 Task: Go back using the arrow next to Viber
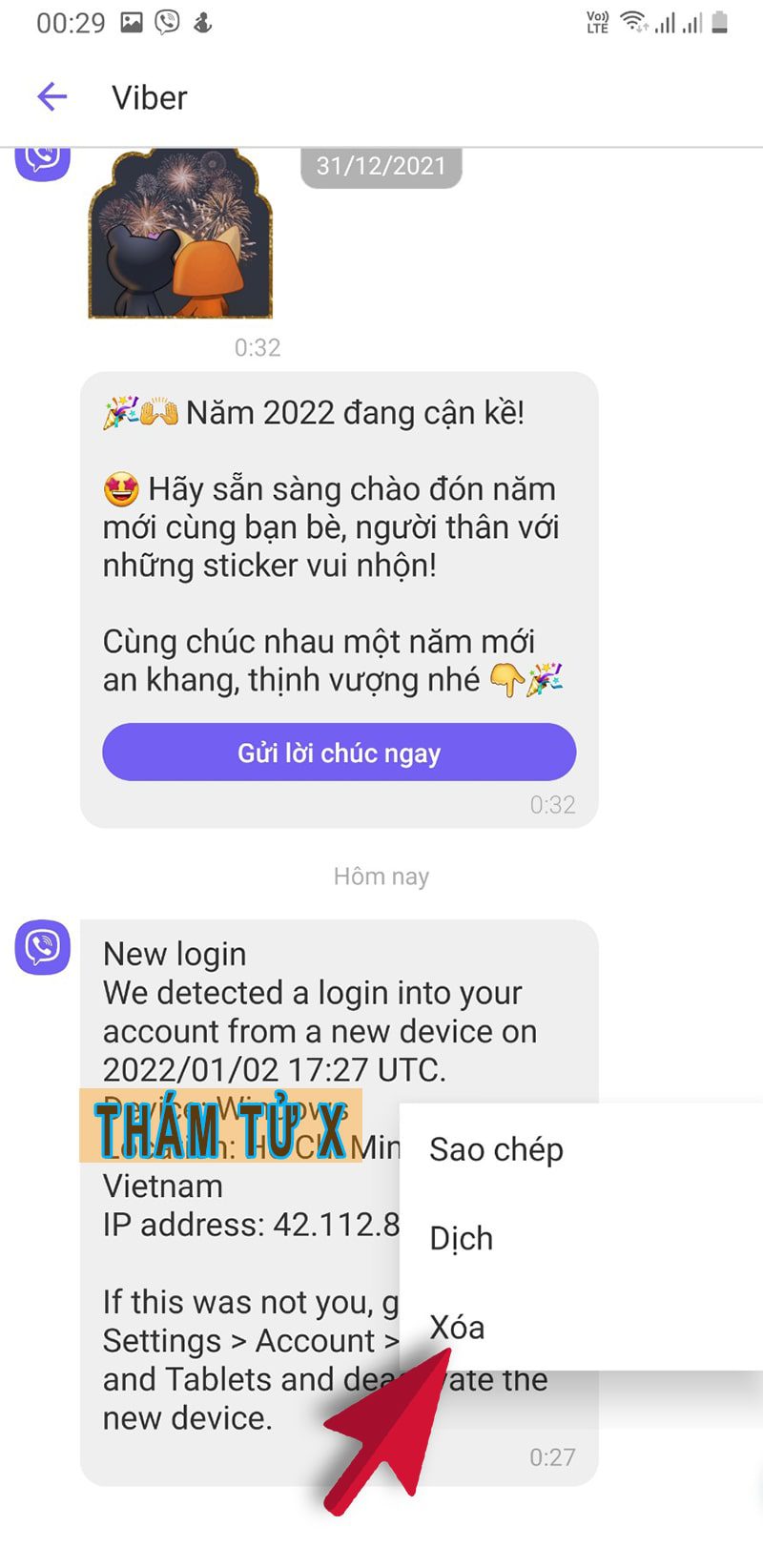52,96
